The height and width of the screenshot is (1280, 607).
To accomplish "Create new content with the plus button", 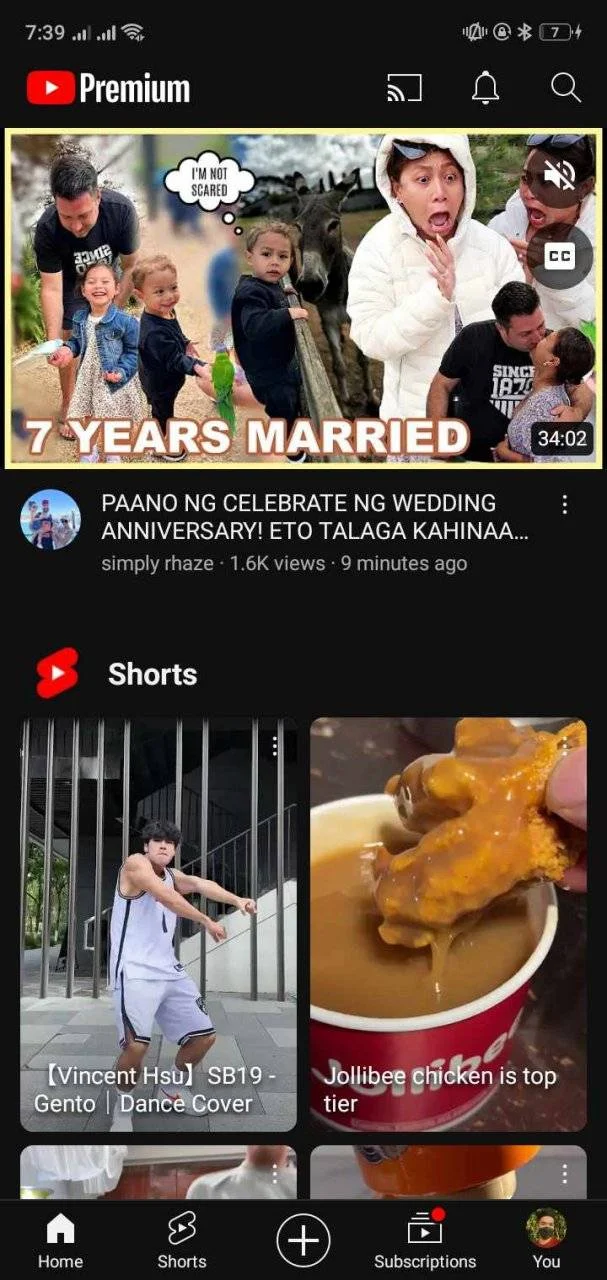I will coord(303,1241).
